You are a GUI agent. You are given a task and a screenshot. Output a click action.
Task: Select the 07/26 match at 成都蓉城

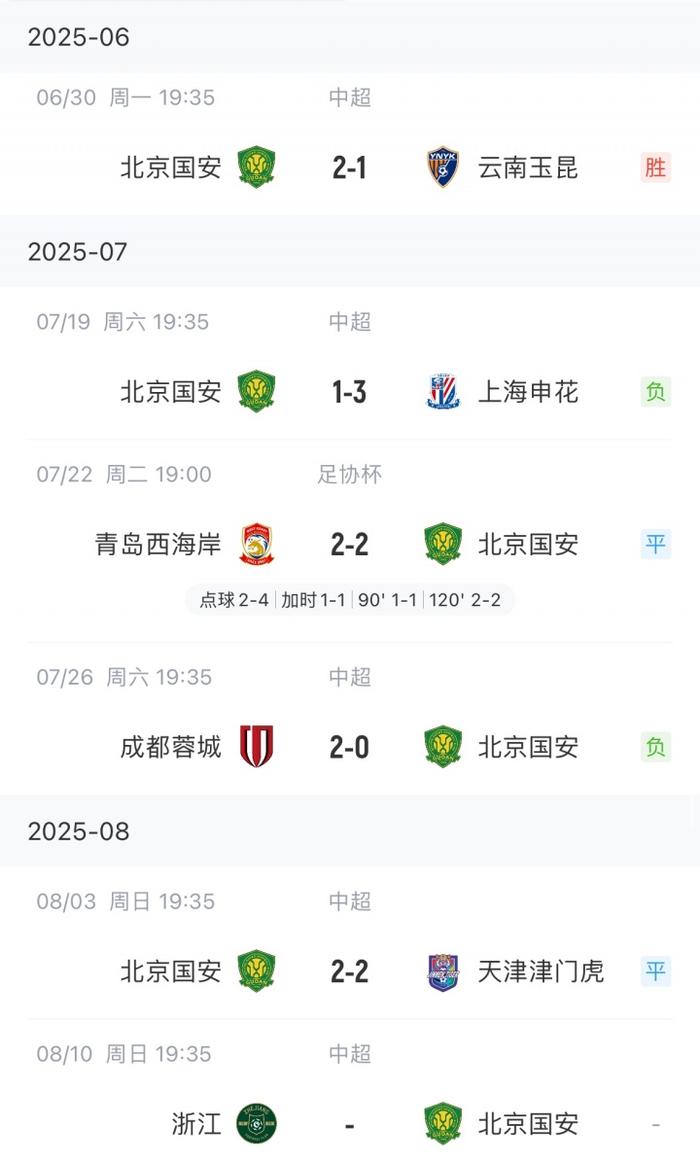pos(349,747)
